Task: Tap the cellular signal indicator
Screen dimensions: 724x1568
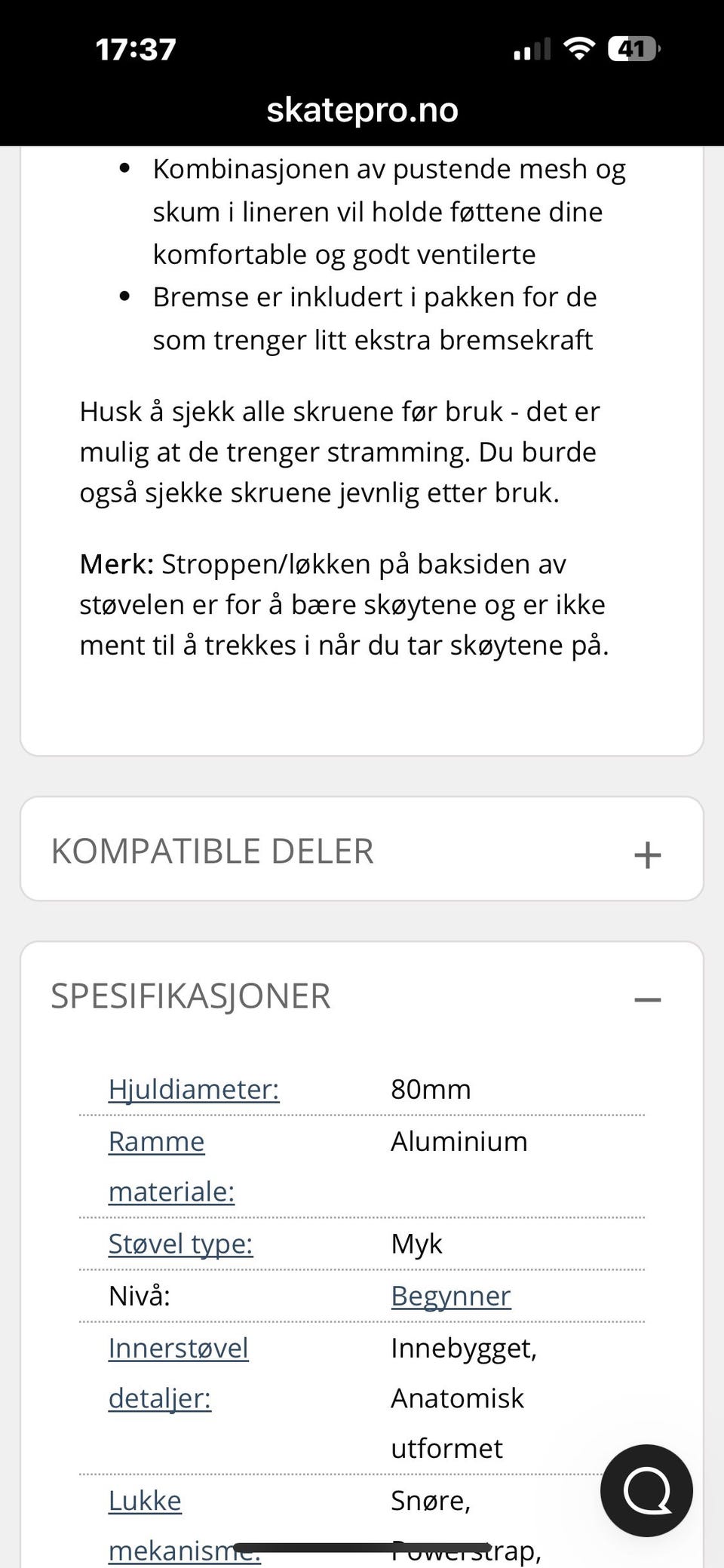Action: click(529, 48)
